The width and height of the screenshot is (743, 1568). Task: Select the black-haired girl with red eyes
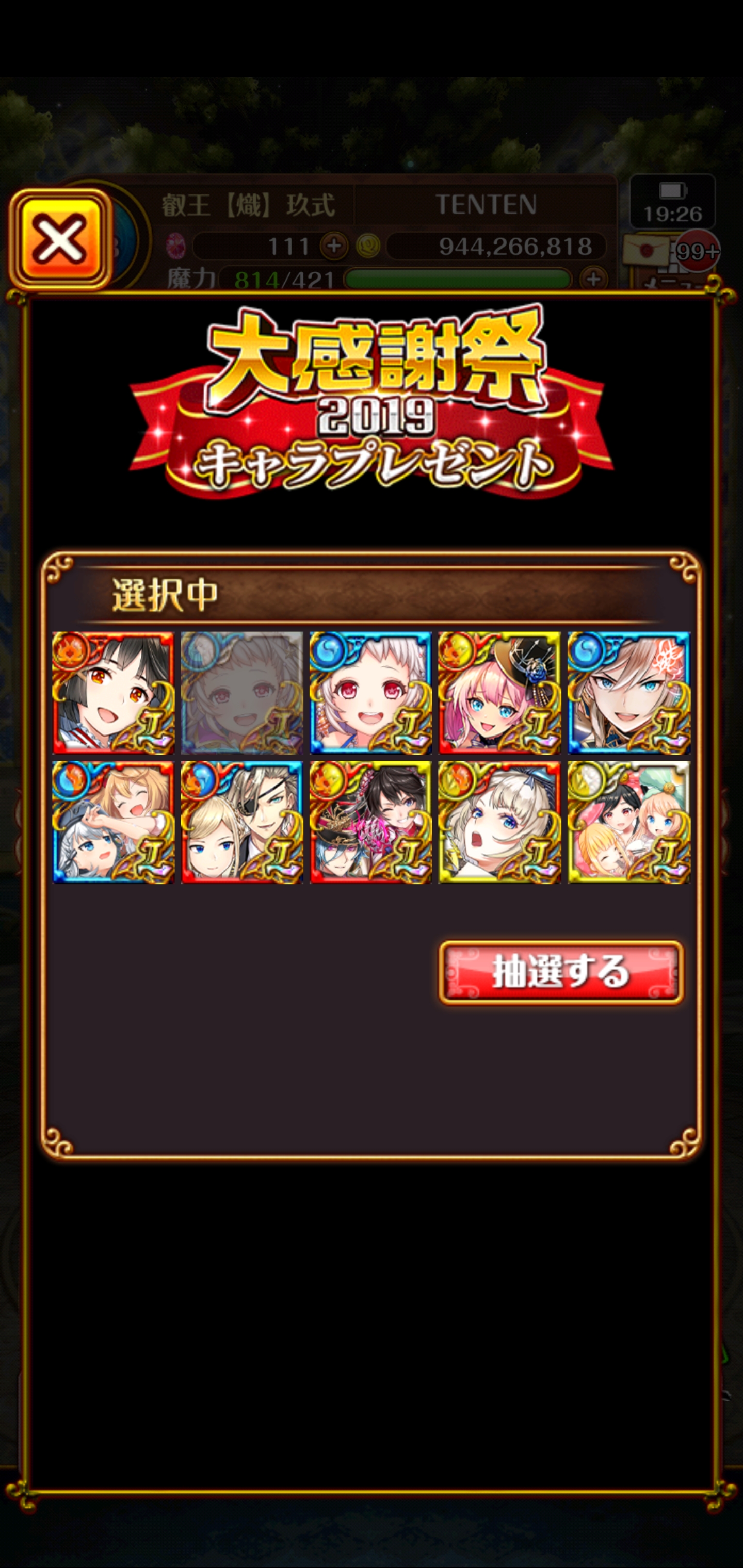pyautogui.click(x=114, y=693)
